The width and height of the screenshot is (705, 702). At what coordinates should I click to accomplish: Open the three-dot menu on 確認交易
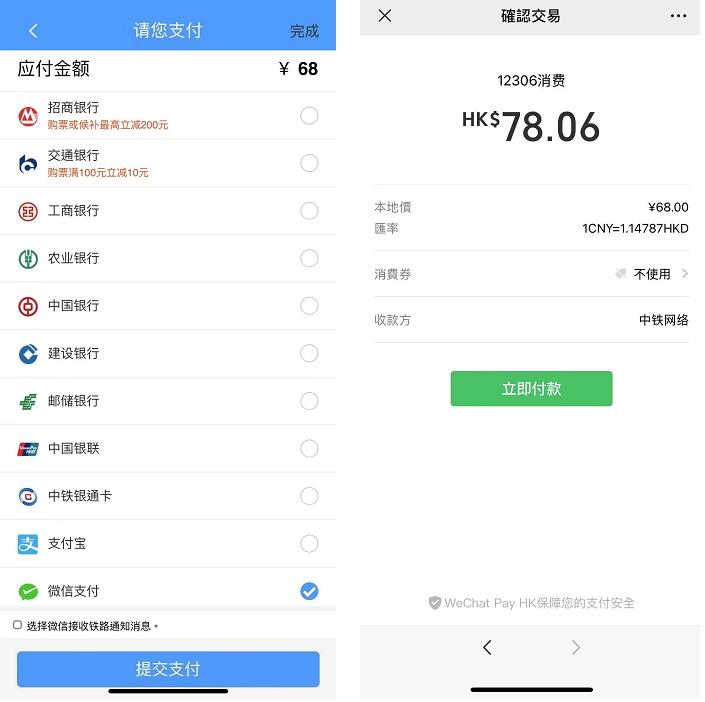pyautogui.click(x=679, y=16)
